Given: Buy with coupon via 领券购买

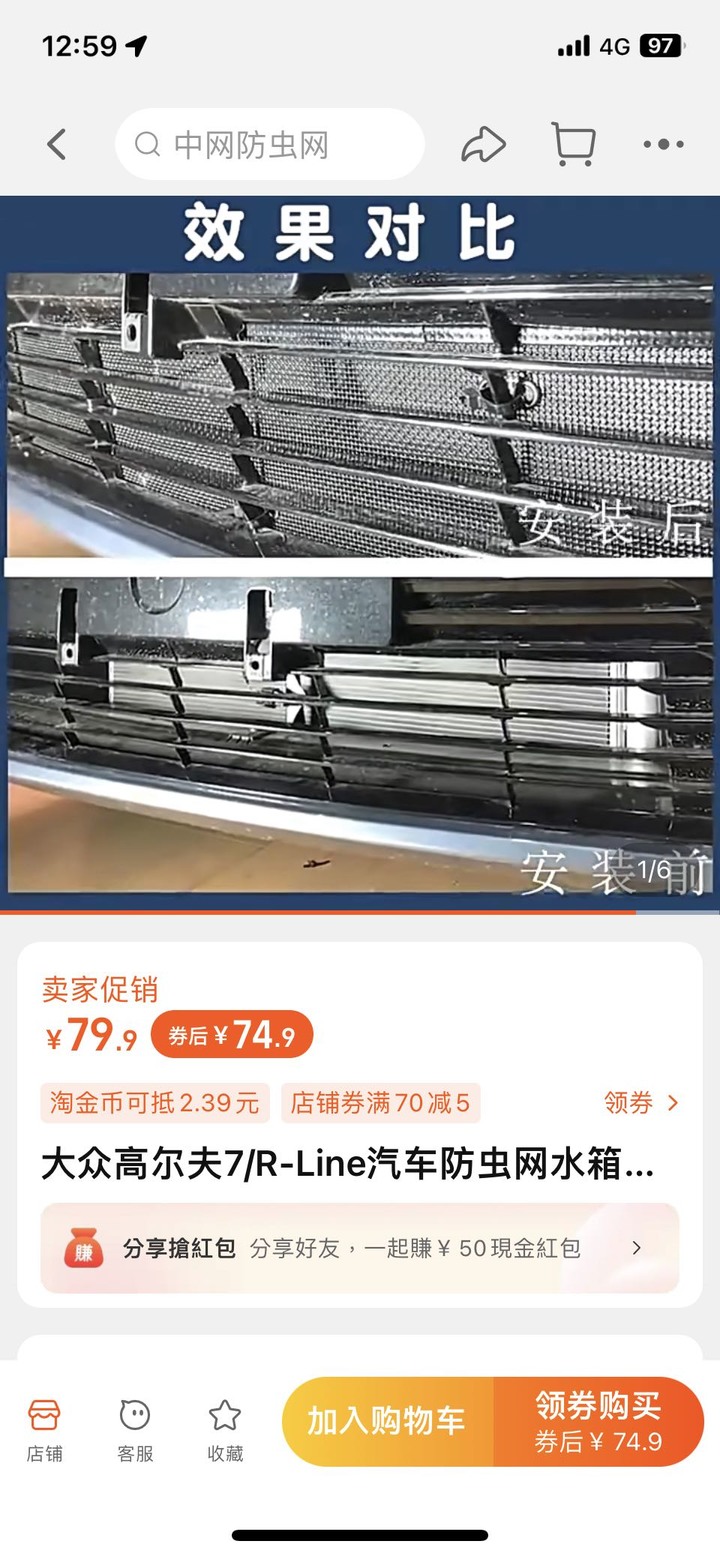Looking at the screenshot, I should point(598,1421).
